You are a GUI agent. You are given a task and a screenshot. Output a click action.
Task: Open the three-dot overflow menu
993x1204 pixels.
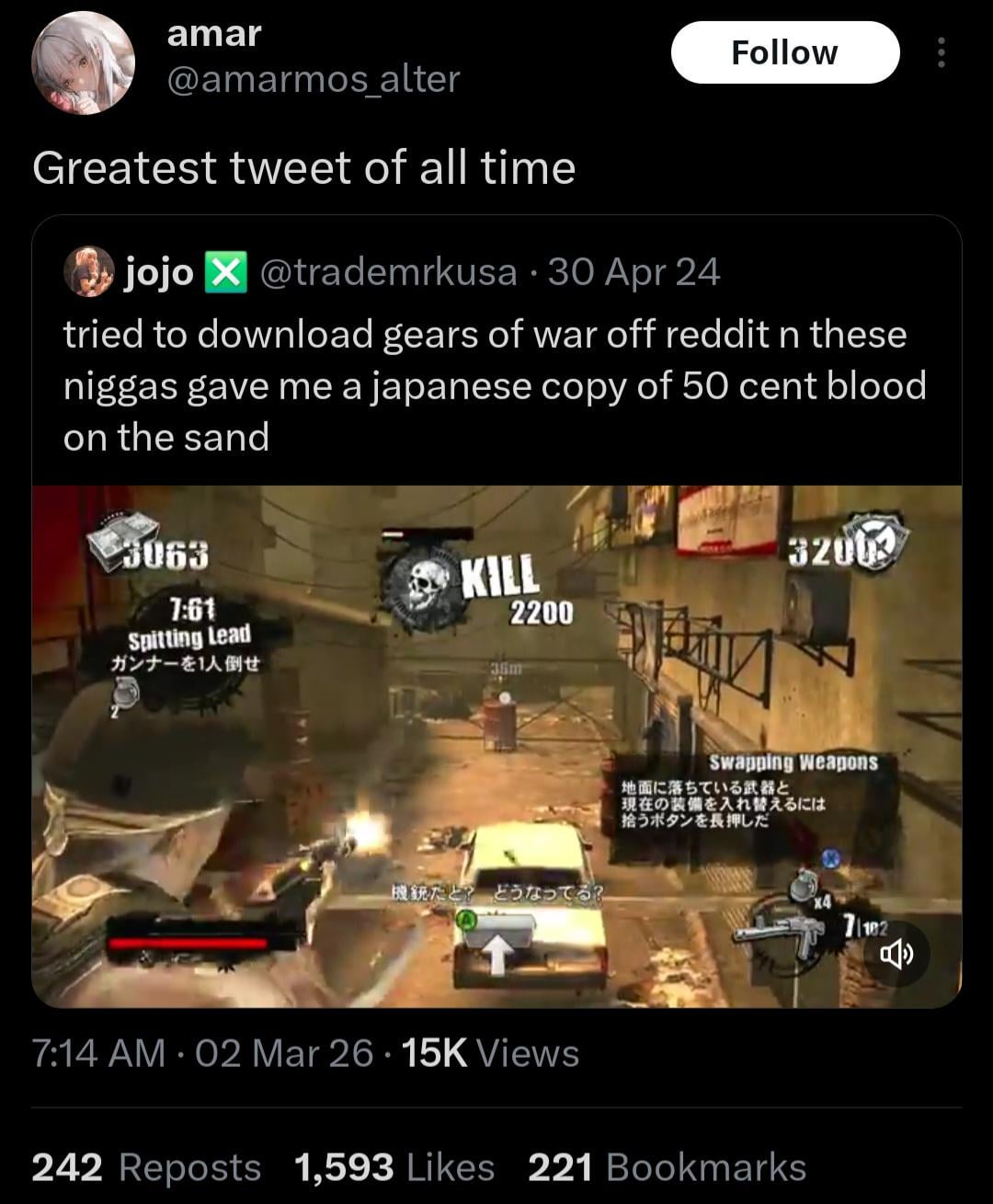941,53
